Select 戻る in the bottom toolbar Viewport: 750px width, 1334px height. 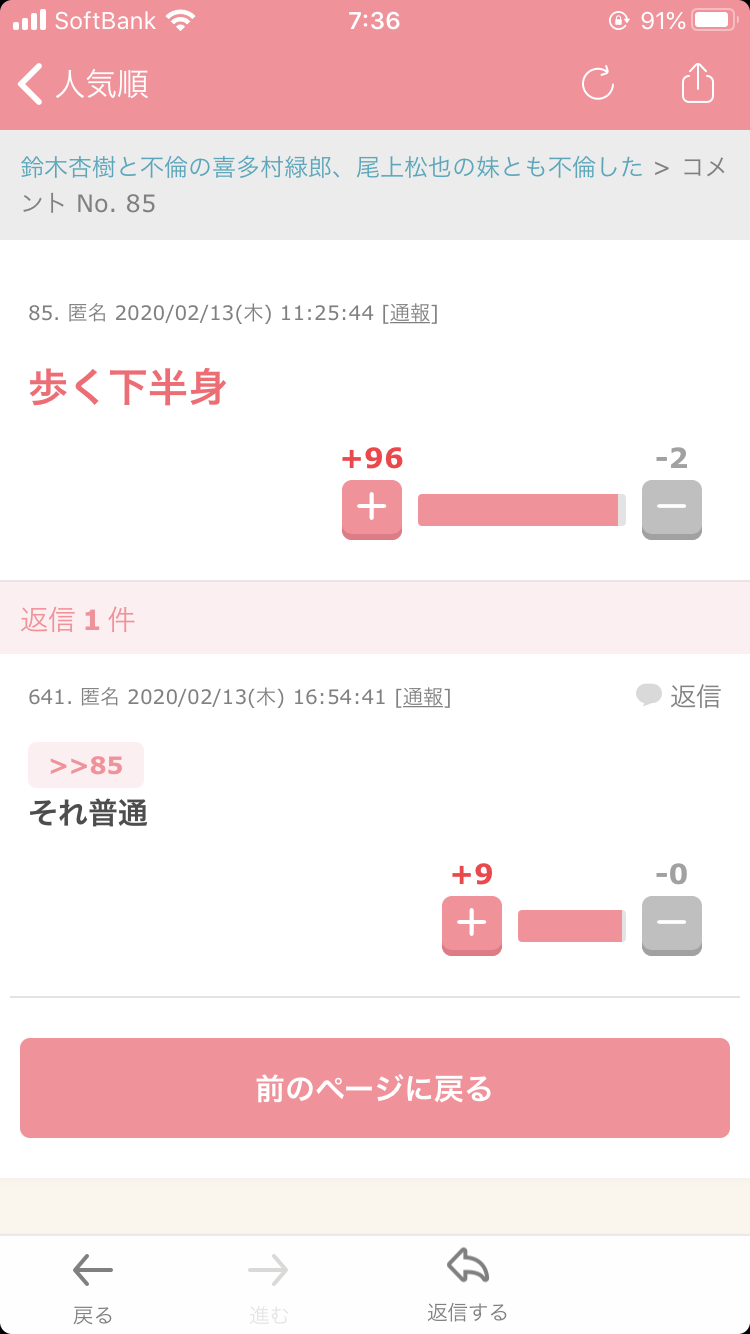click(93, 1287)
